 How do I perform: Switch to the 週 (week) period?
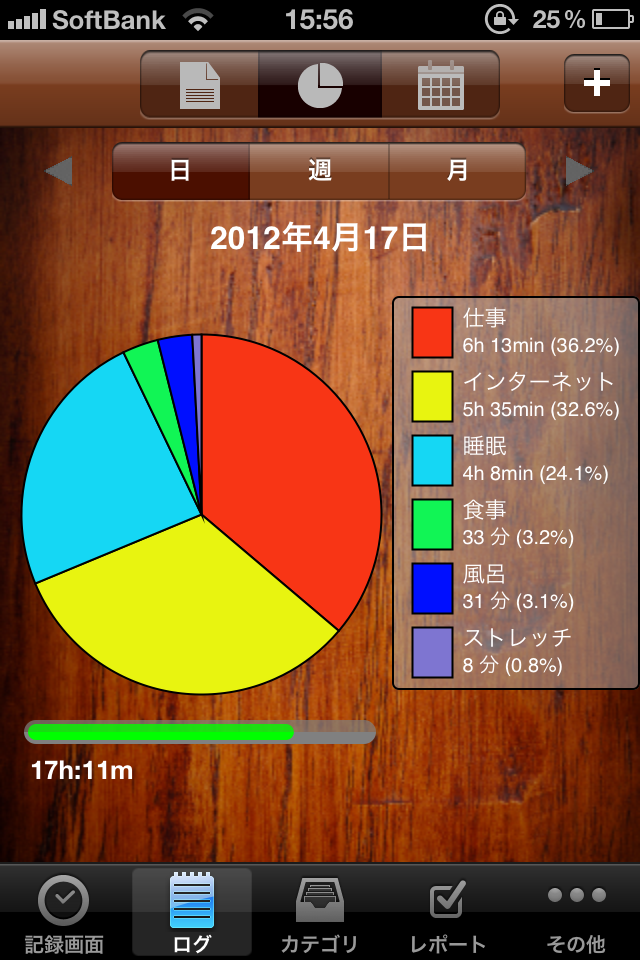[x=319, y=171]
